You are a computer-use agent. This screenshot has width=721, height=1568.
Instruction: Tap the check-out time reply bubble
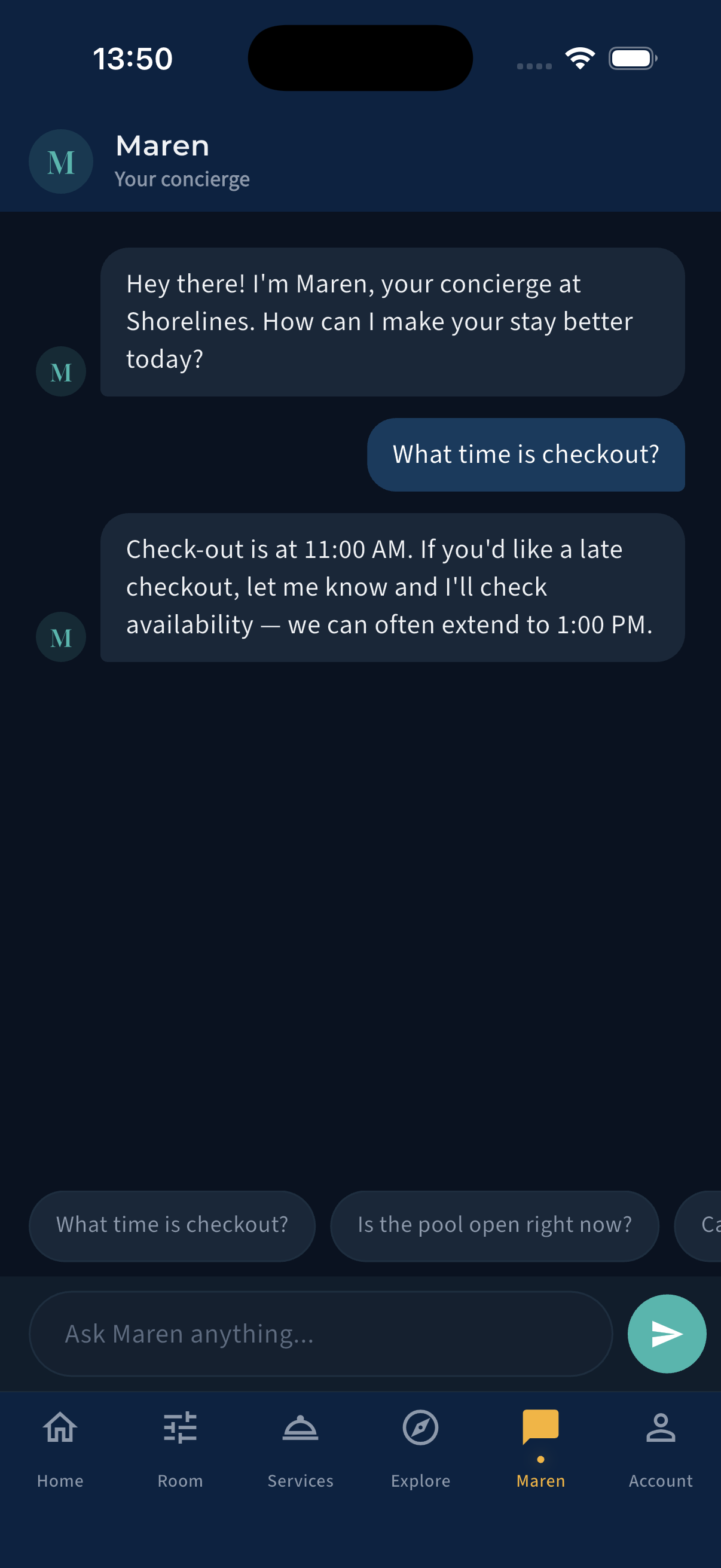click(392, 586)
